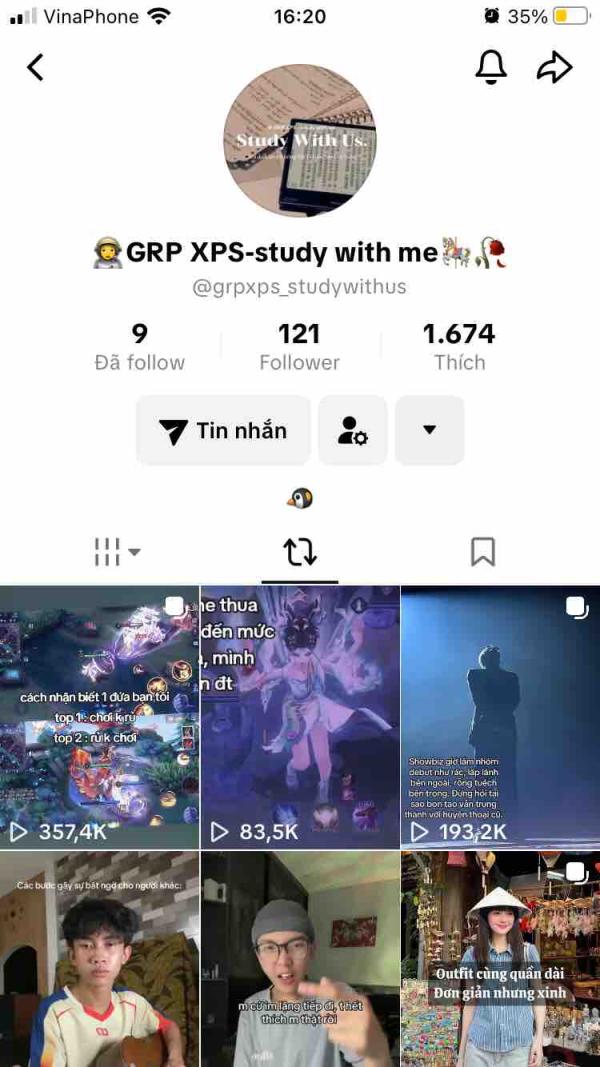Go back using the top arrow
The width and height of the screenshot is (600, 1067).
point(36,67)
